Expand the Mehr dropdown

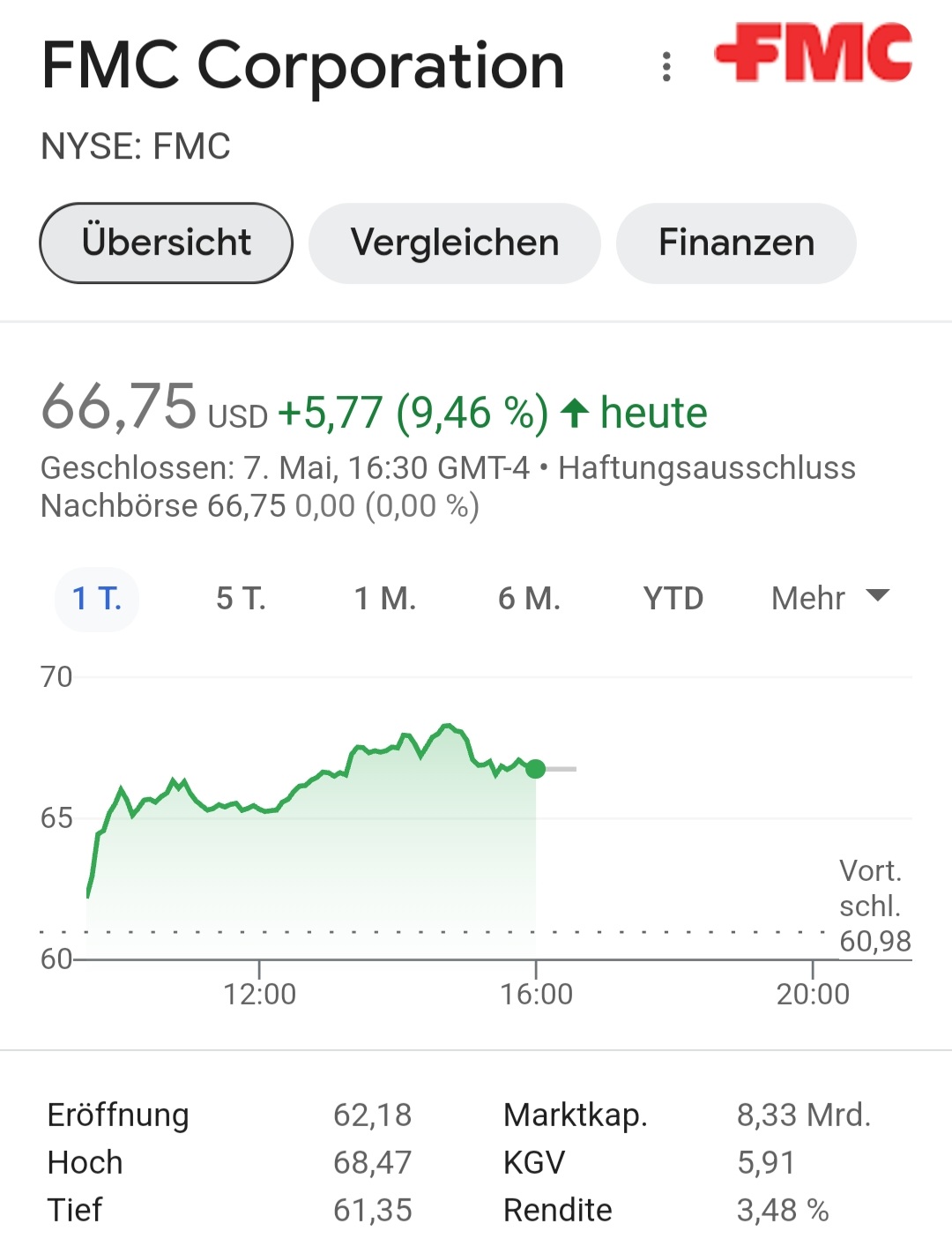coord(807,598)
